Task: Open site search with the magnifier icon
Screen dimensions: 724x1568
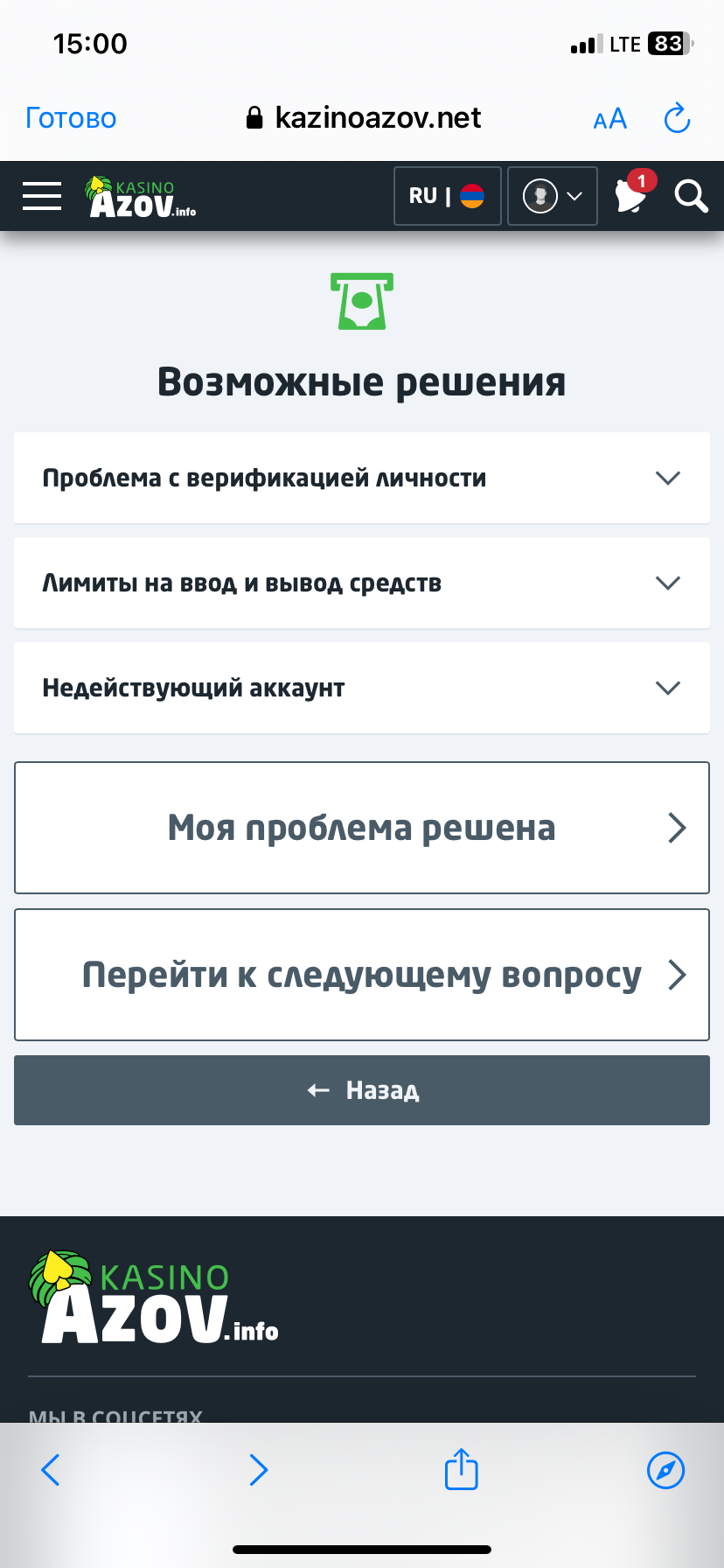Action: point(690,196)
